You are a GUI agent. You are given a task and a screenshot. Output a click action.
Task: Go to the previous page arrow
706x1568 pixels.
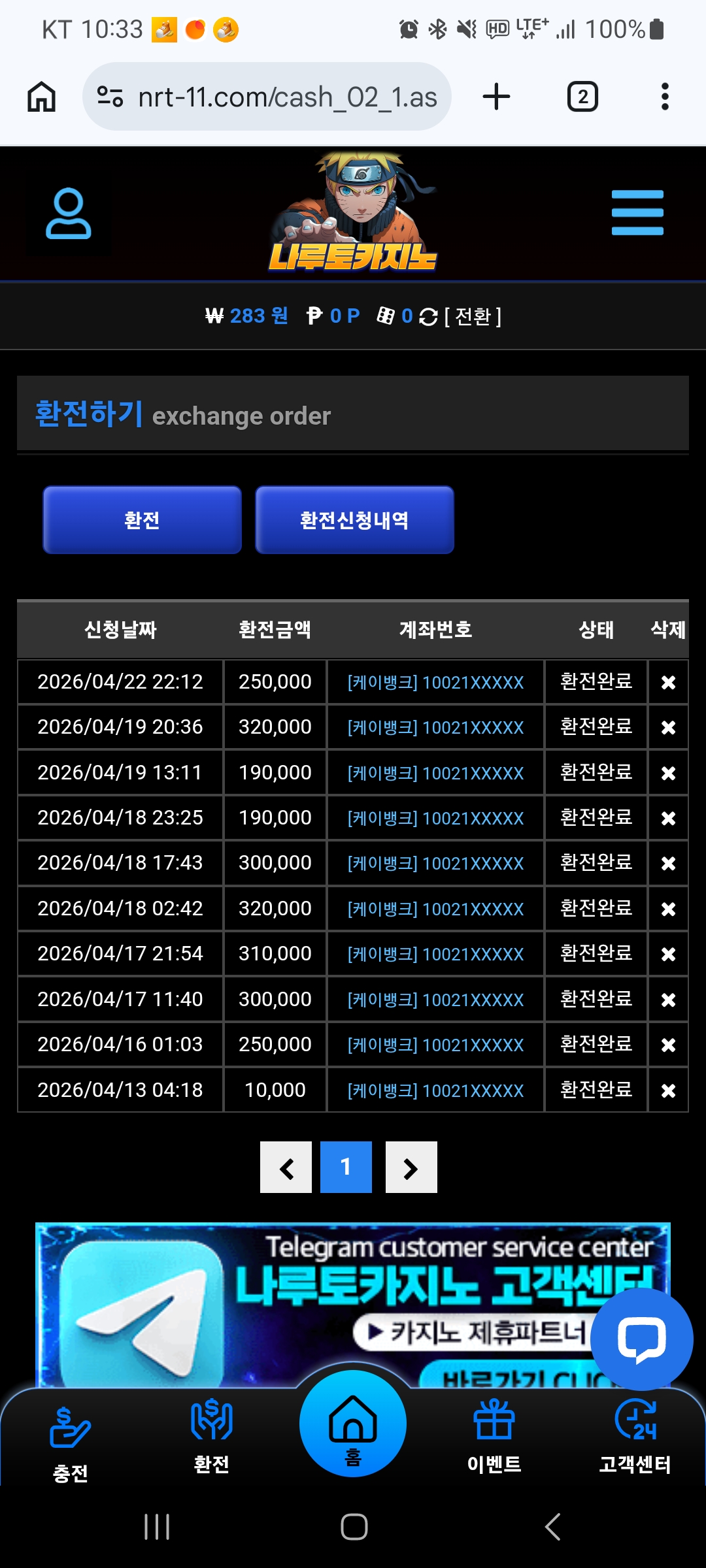coord(286,1168)
